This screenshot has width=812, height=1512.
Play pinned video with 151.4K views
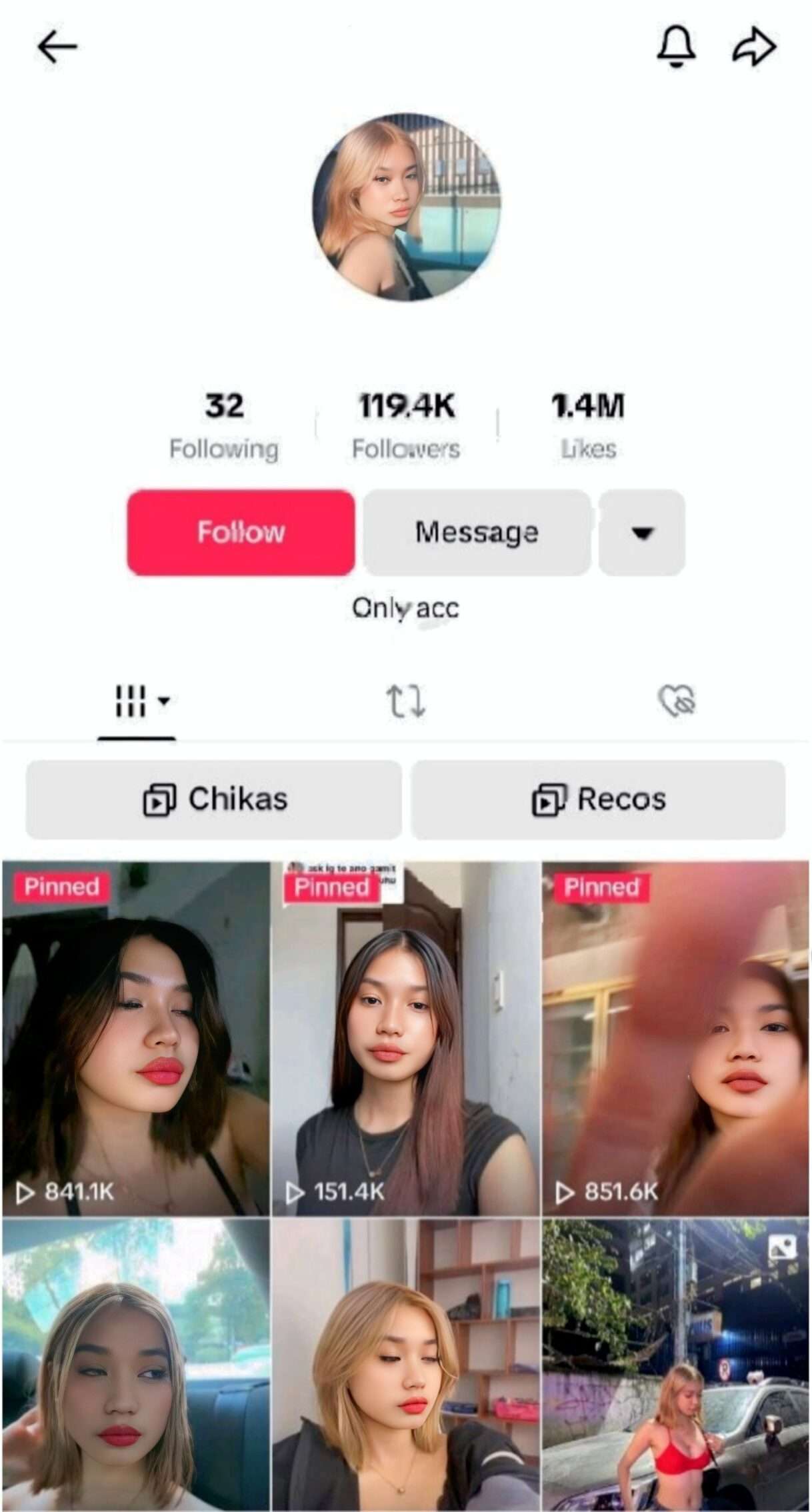[x=406, y=1037]
